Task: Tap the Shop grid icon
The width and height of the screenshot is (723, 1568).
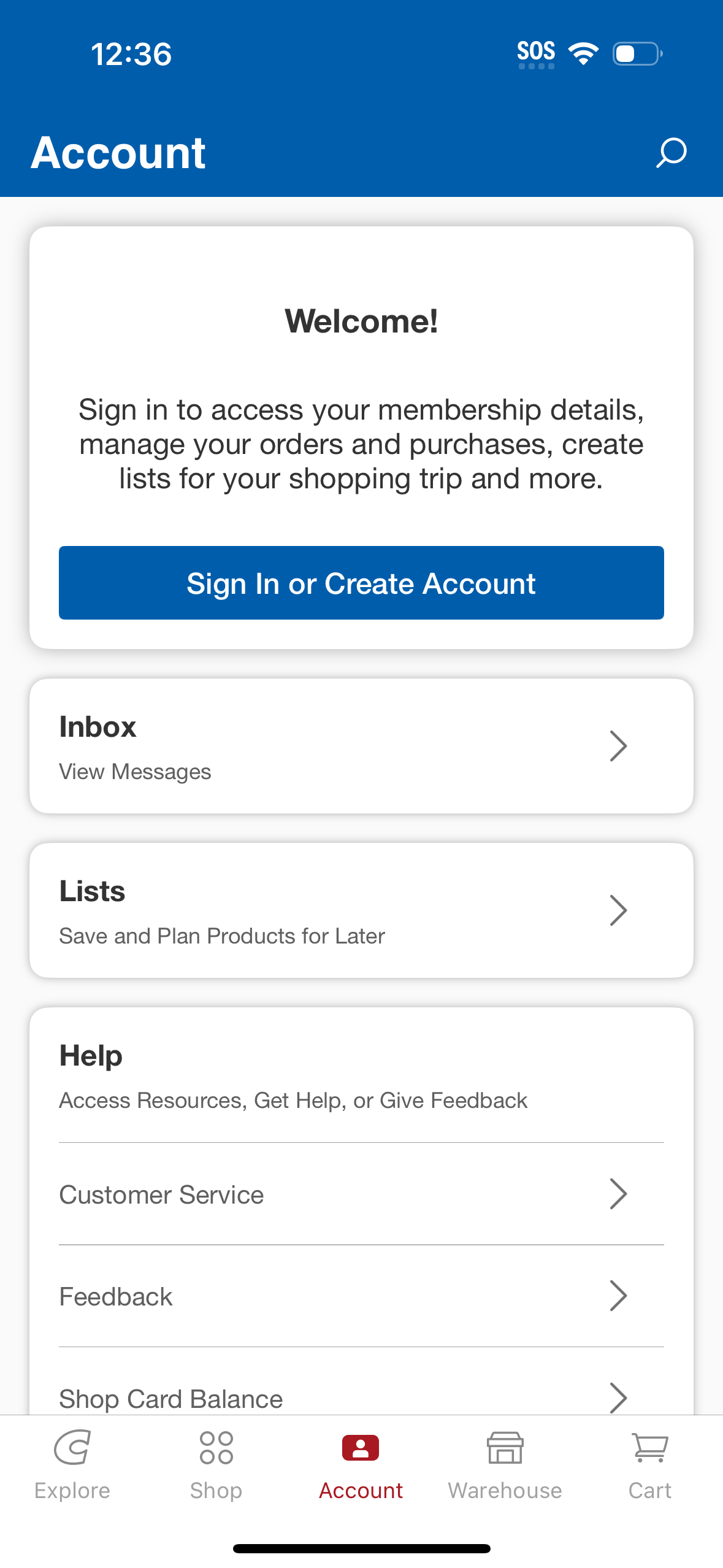Action: coord(216,1449)
